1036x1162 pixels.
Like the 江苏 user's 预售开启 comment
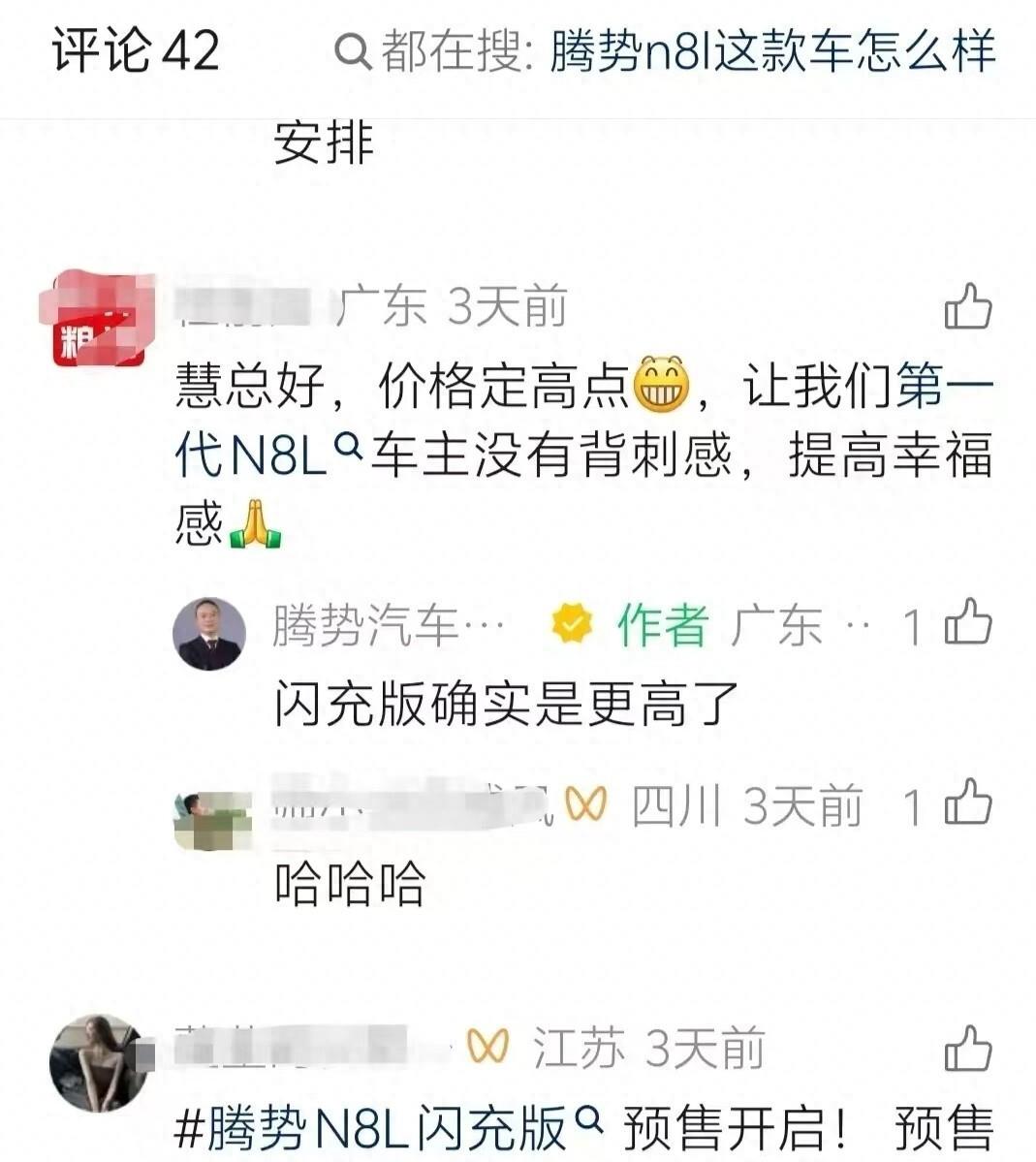(x=968, y=1051)
